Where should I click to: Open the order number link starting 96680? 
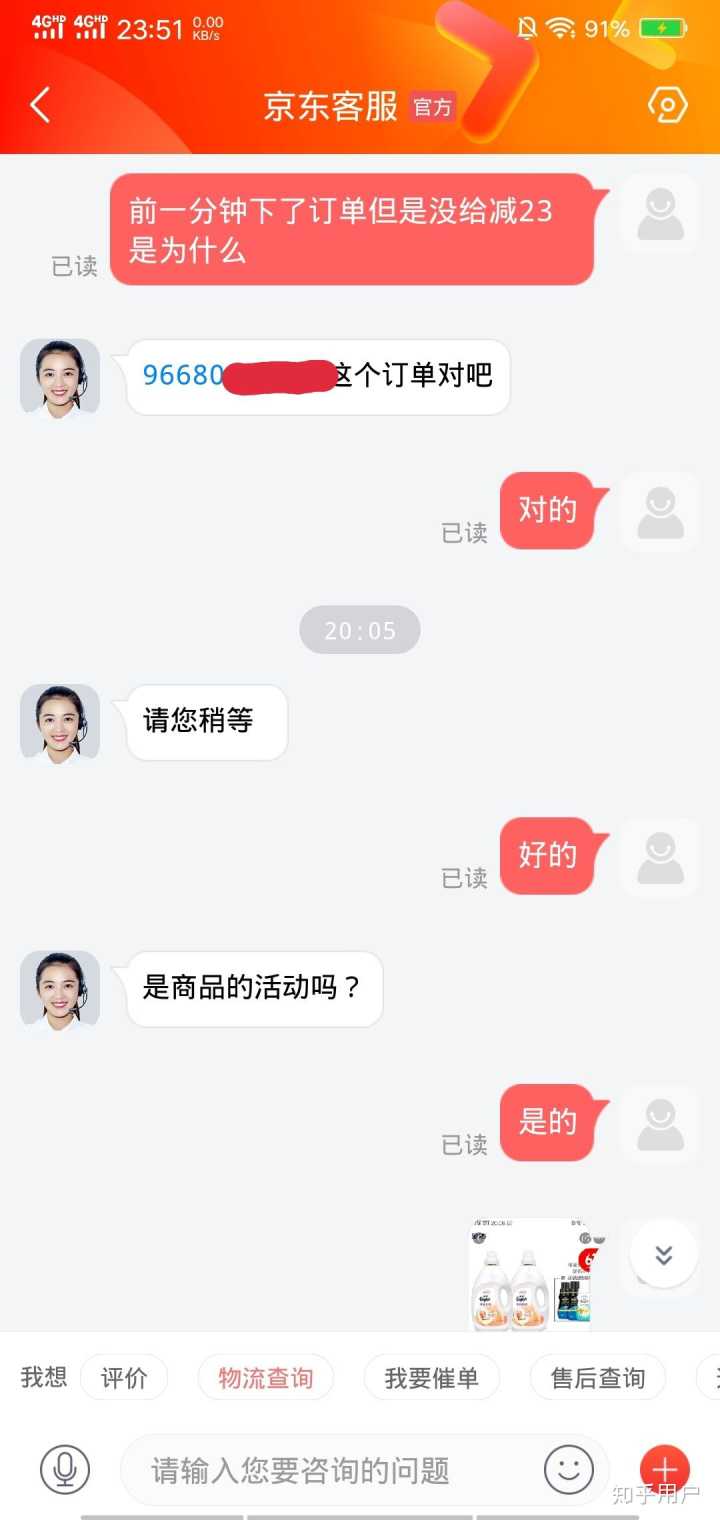pyautogui.click(x=183, y=375)
